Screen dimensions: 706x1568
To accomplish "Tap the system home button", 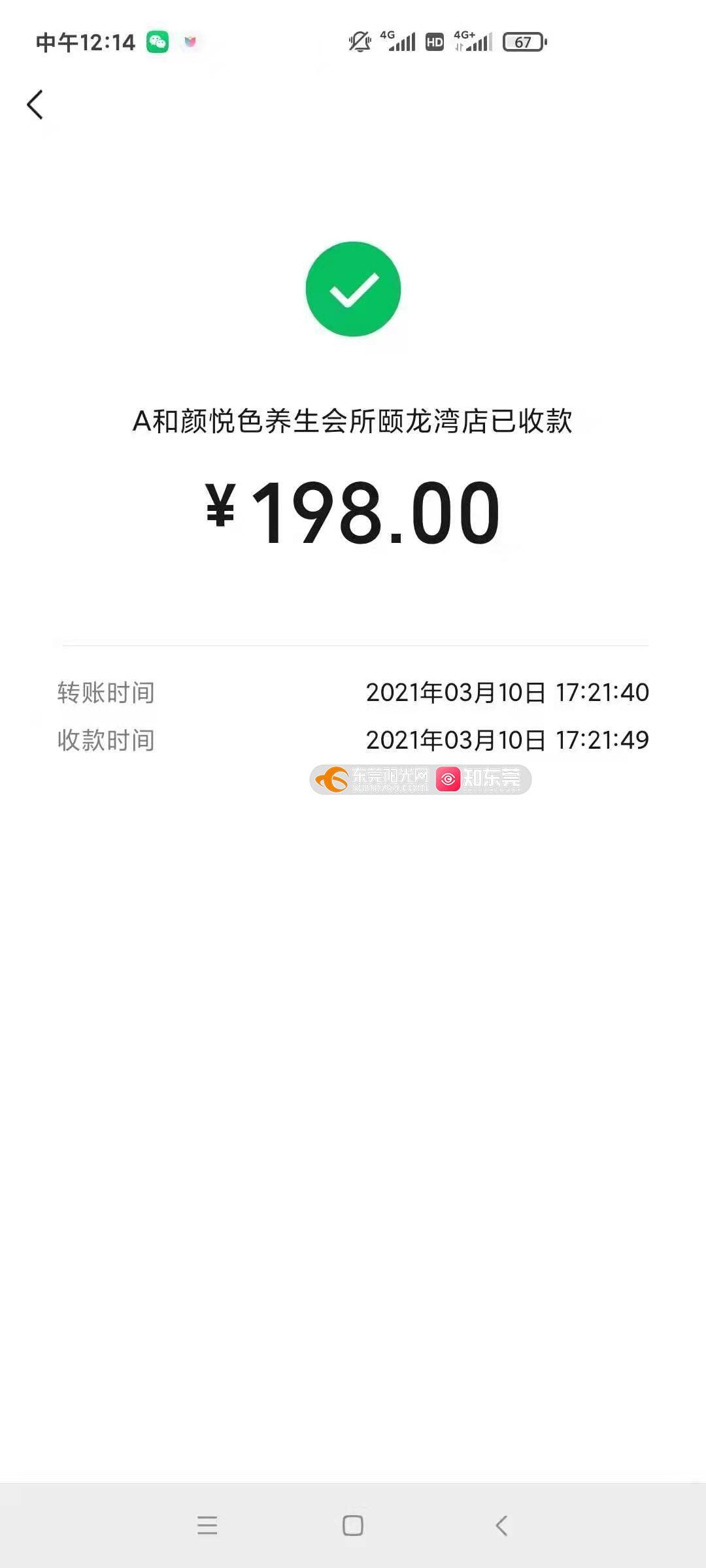I will point(353,1525).
